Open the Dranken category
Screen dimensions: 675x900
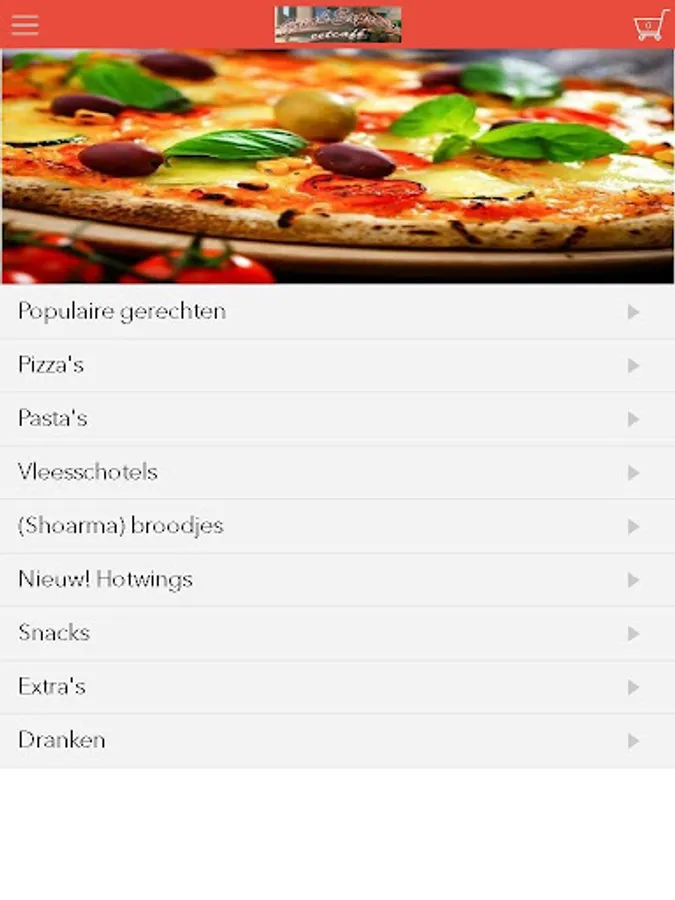337,741
